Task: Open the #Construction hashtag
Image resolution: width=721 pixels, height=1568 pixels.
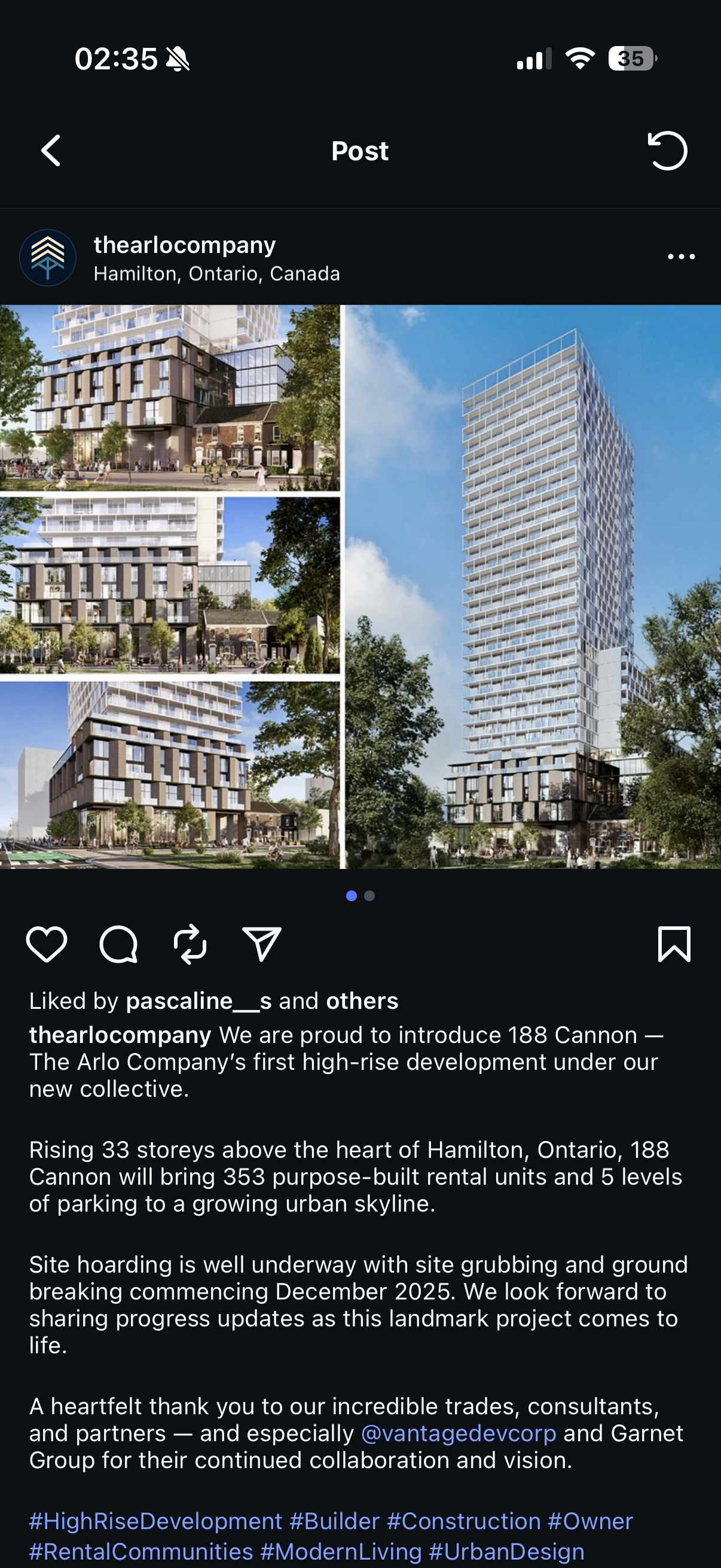Action: pyautogui.click(x=464, y=1521)
